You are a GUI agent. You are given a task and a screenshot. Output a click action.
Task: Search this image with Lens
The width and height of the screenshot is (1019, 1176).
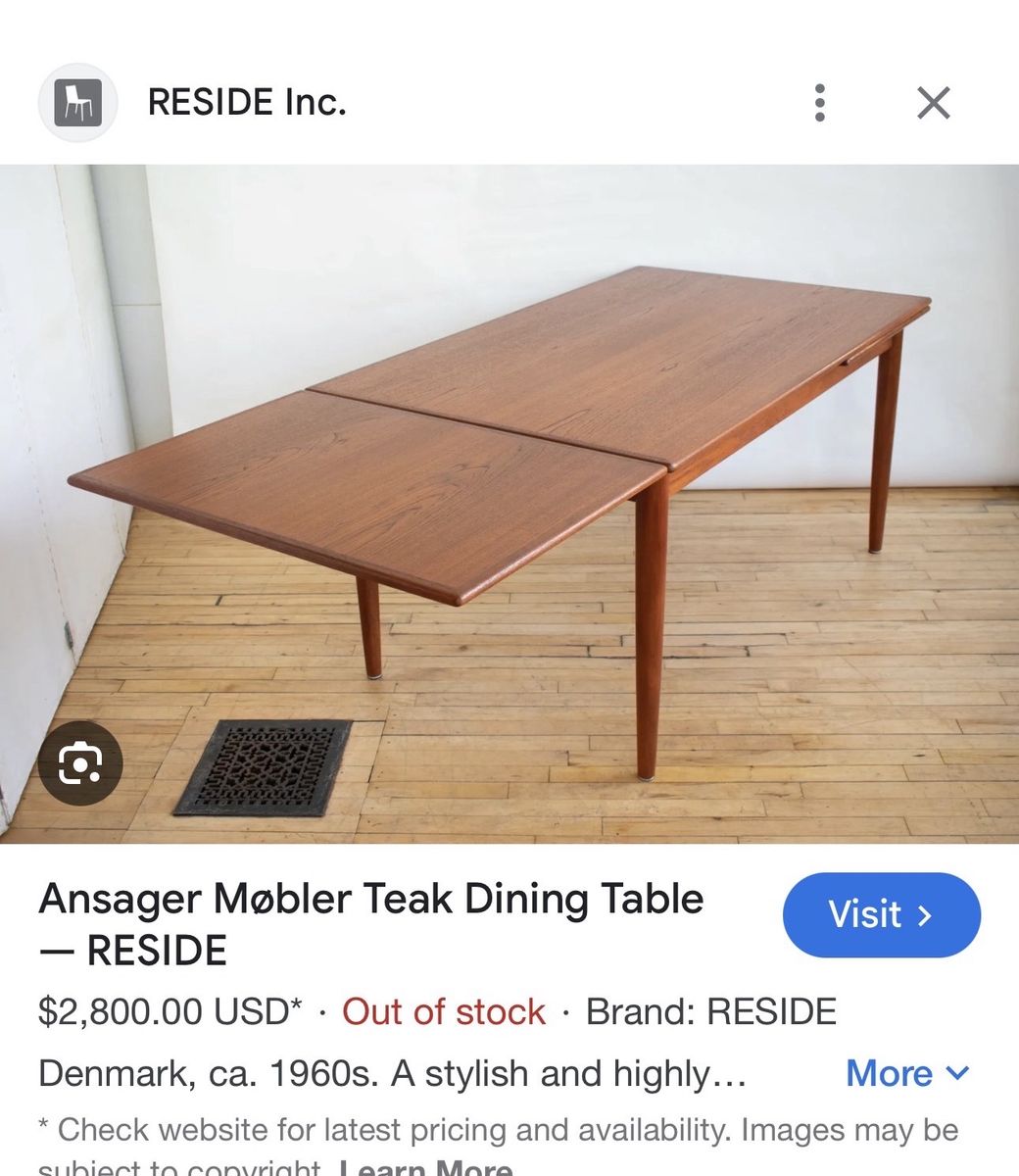click(x=80, y=763)
